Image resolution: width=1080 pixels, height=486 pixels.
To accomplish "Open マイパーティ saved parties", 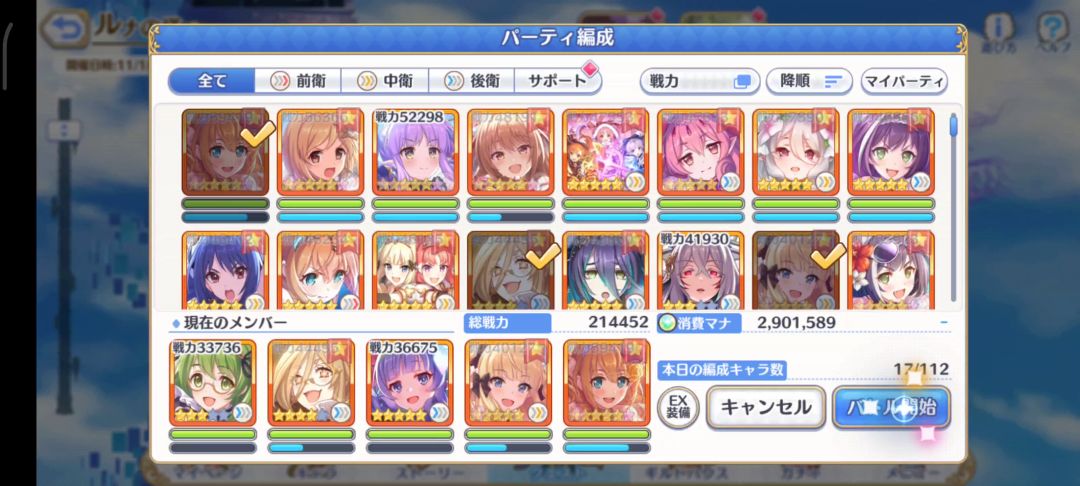I will pyautogui.click(x=903, y=81).
